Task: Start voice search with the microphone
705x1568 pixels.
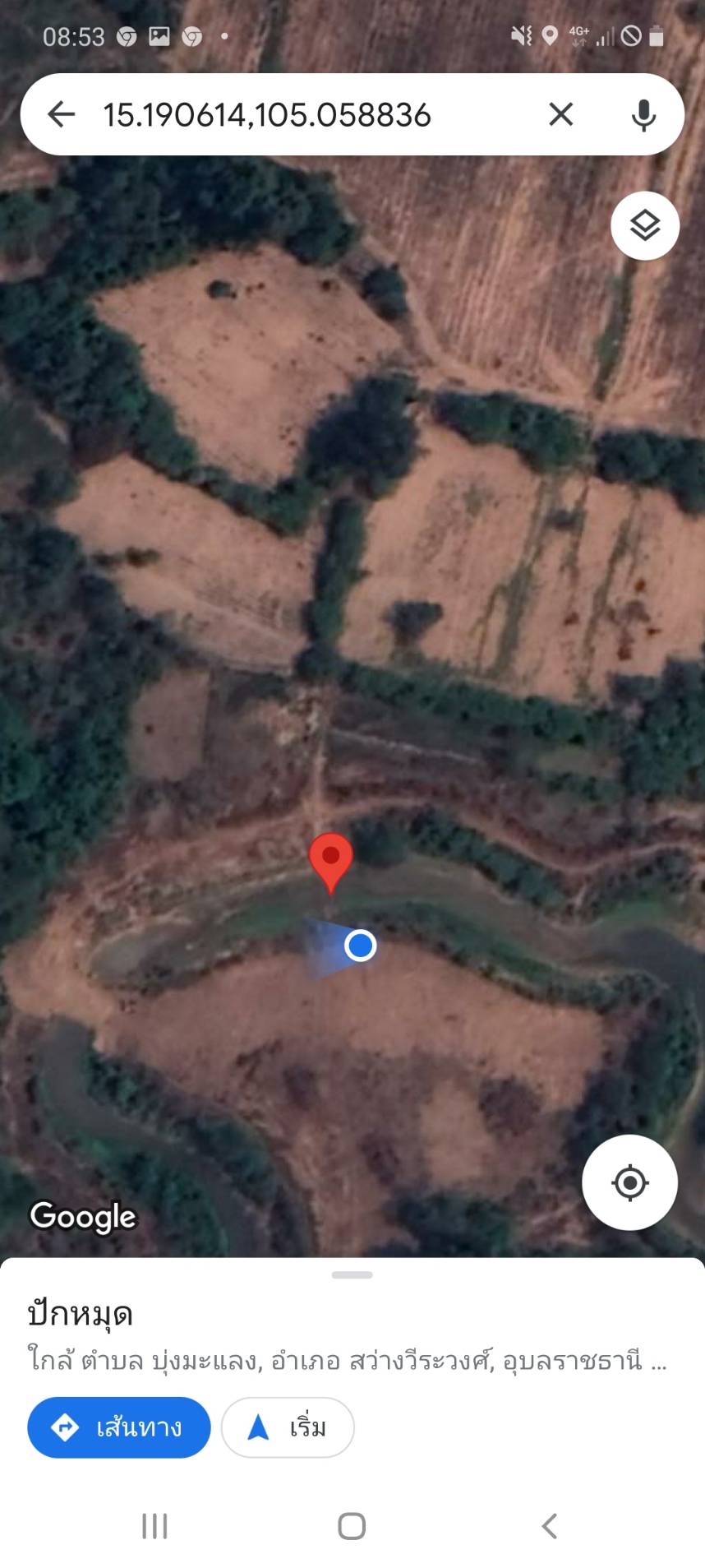Action: pyautogui.click(x=643, y=115)
